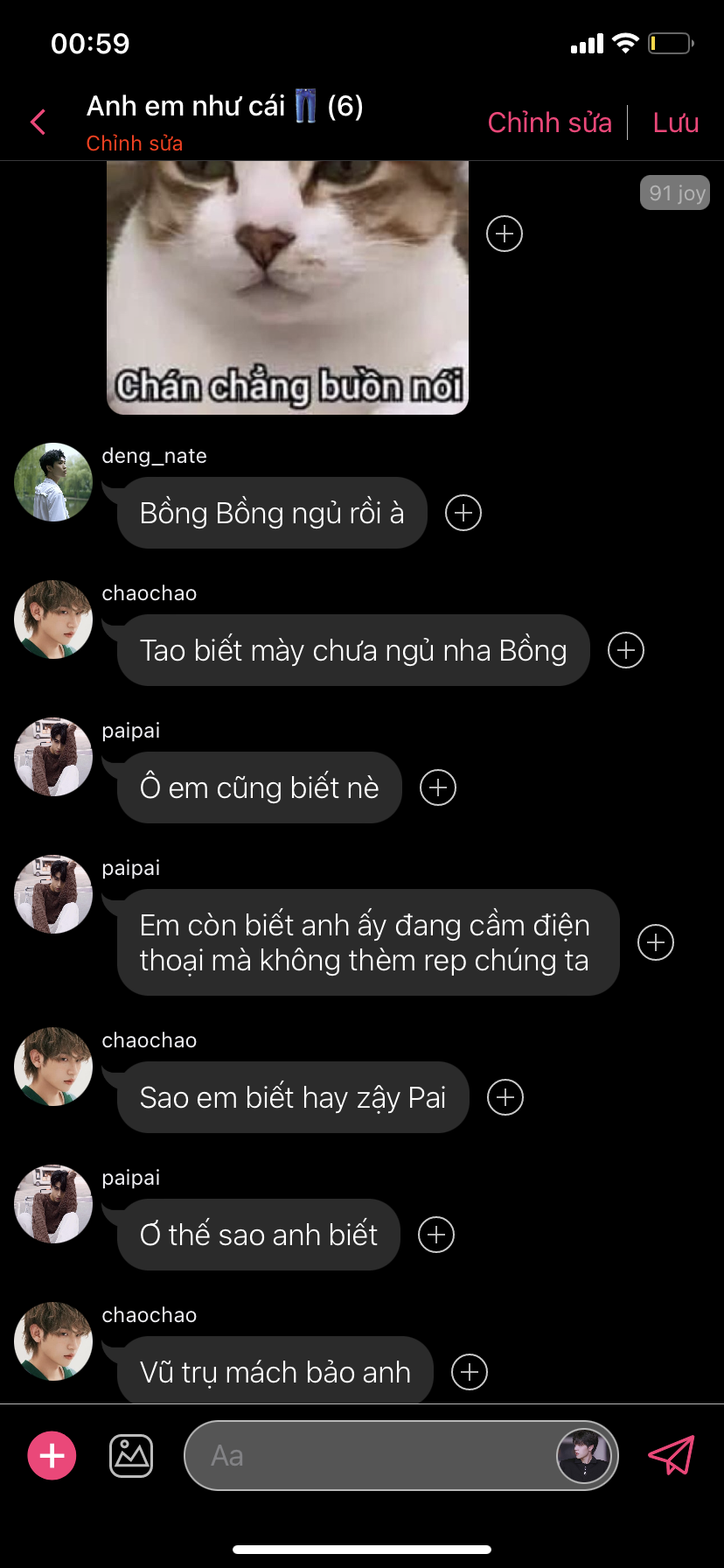Change sender avatar in the input field

point(583,1456)
